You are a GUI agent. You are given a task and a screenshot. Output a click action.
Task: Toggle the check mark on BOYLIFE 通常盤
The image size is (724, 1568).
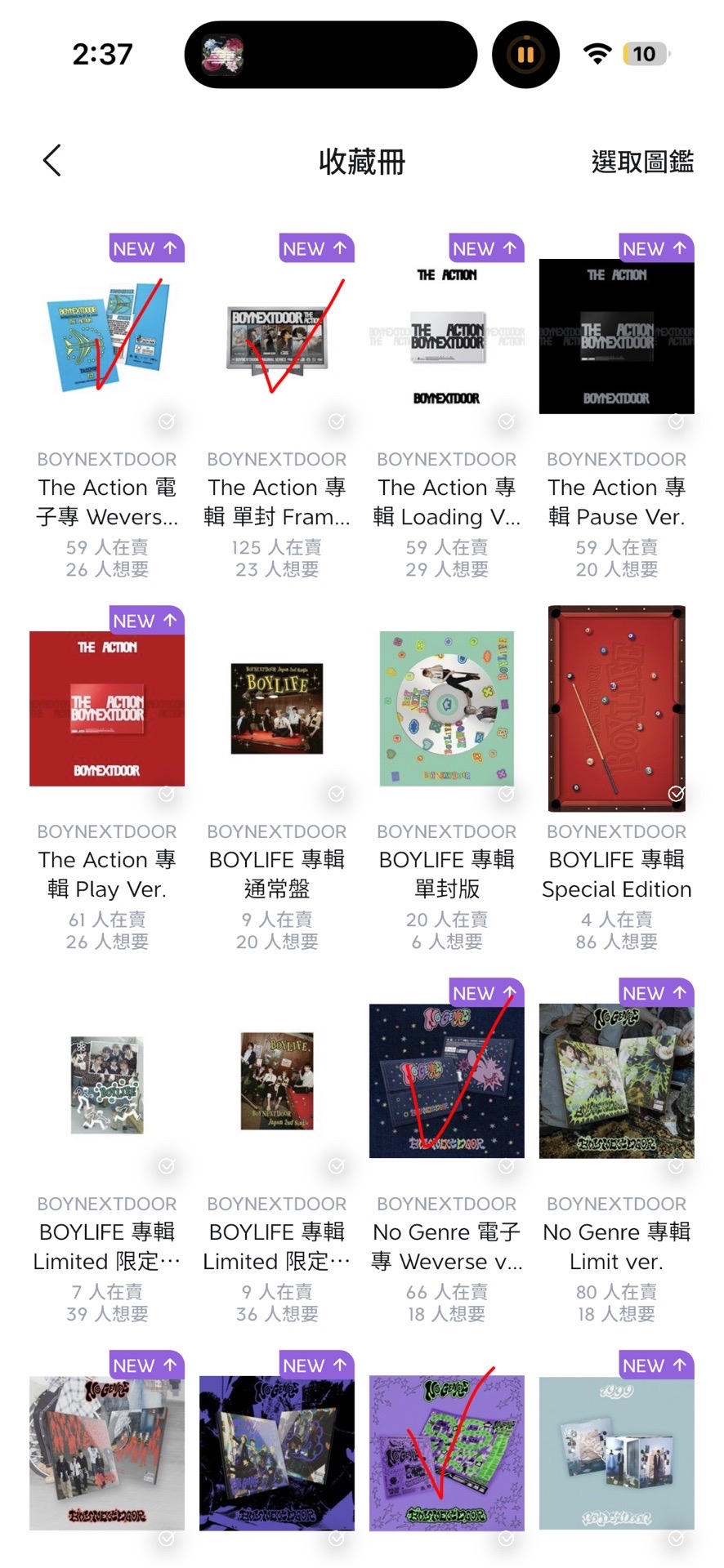click(x=337, y=794)
